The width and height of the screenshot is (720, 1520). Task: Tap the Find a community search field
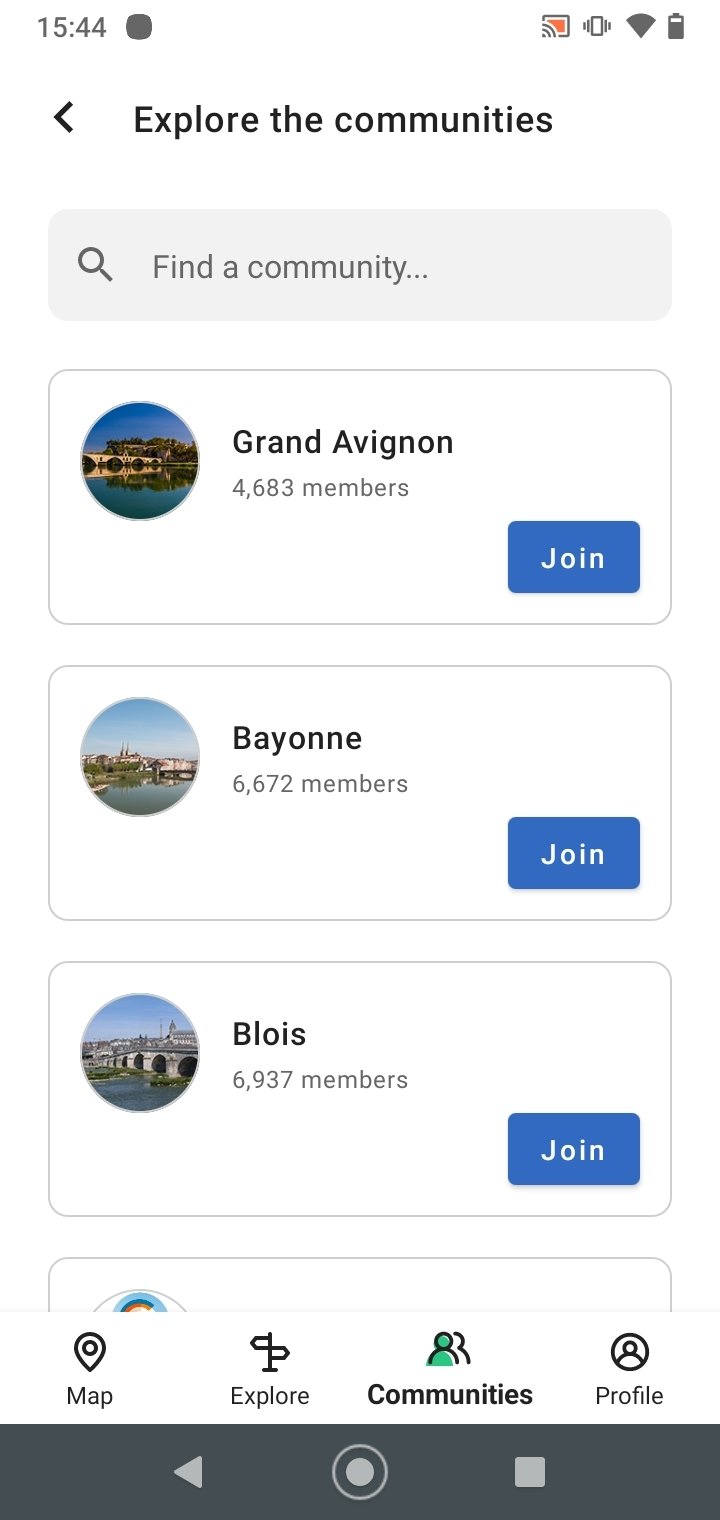pos(360,265)
